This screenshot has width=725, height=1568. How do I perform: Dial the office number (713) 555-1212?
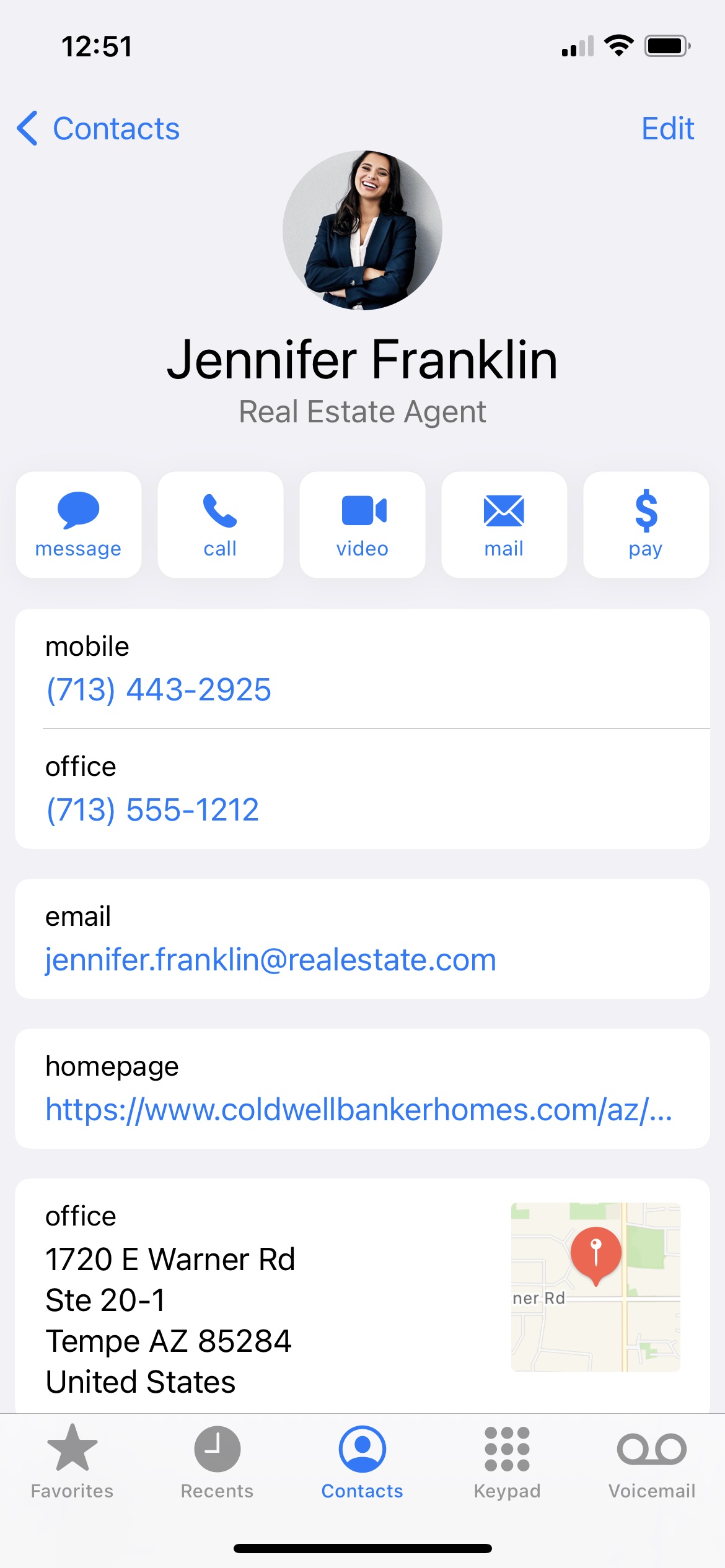coord(152,810)
